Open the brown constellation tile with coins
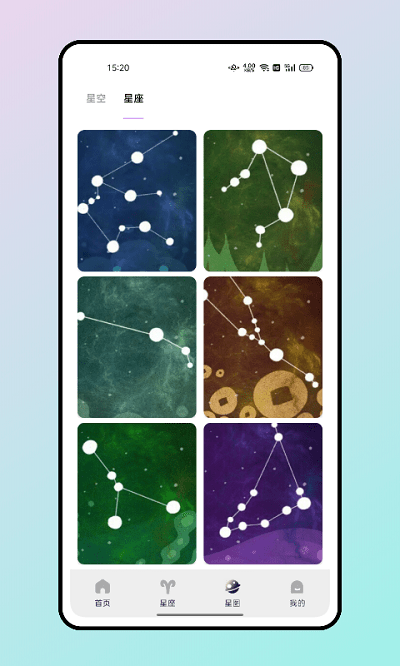The height and width of the screenshot is (666, 400). coord(263,347)
